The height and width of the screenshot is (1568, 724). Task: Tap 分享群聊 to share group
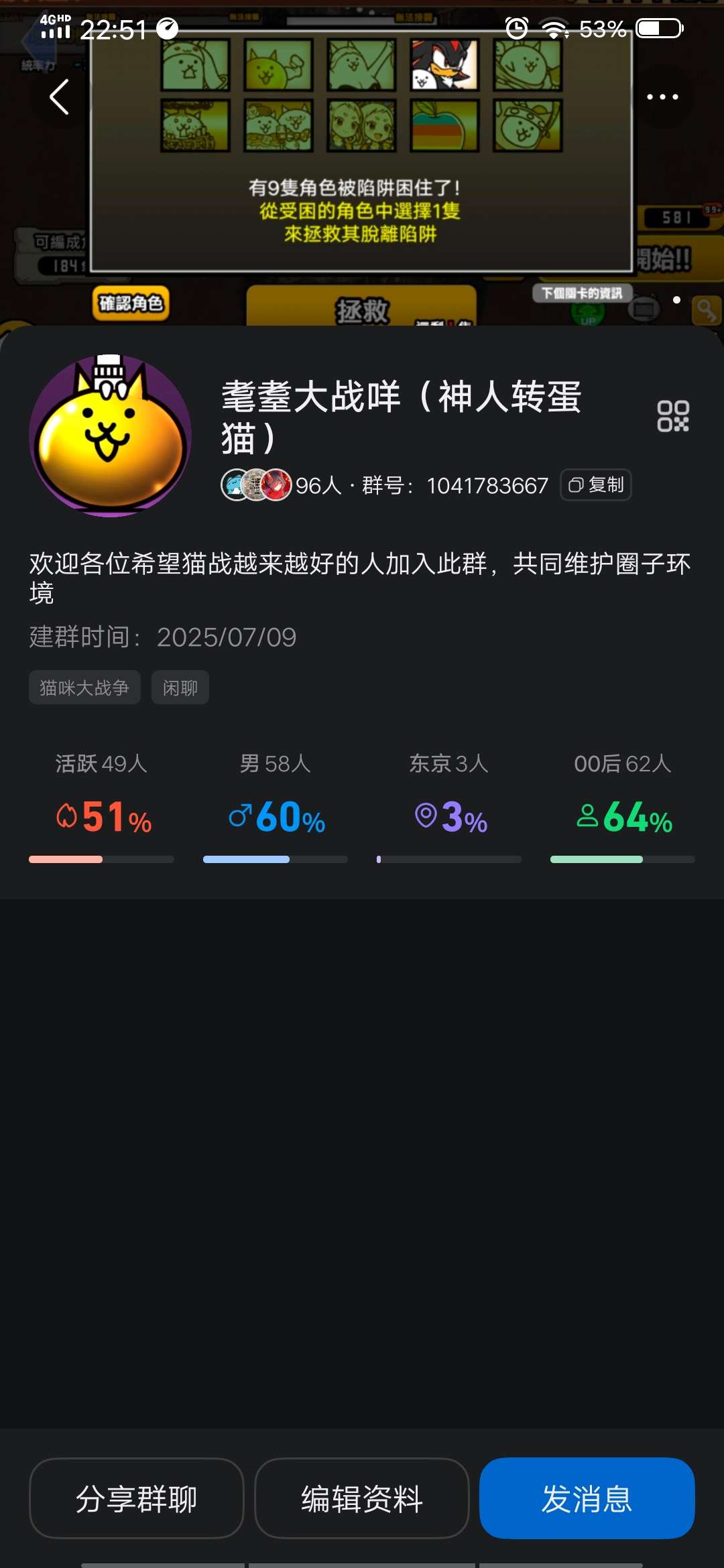coord(136,1498)
